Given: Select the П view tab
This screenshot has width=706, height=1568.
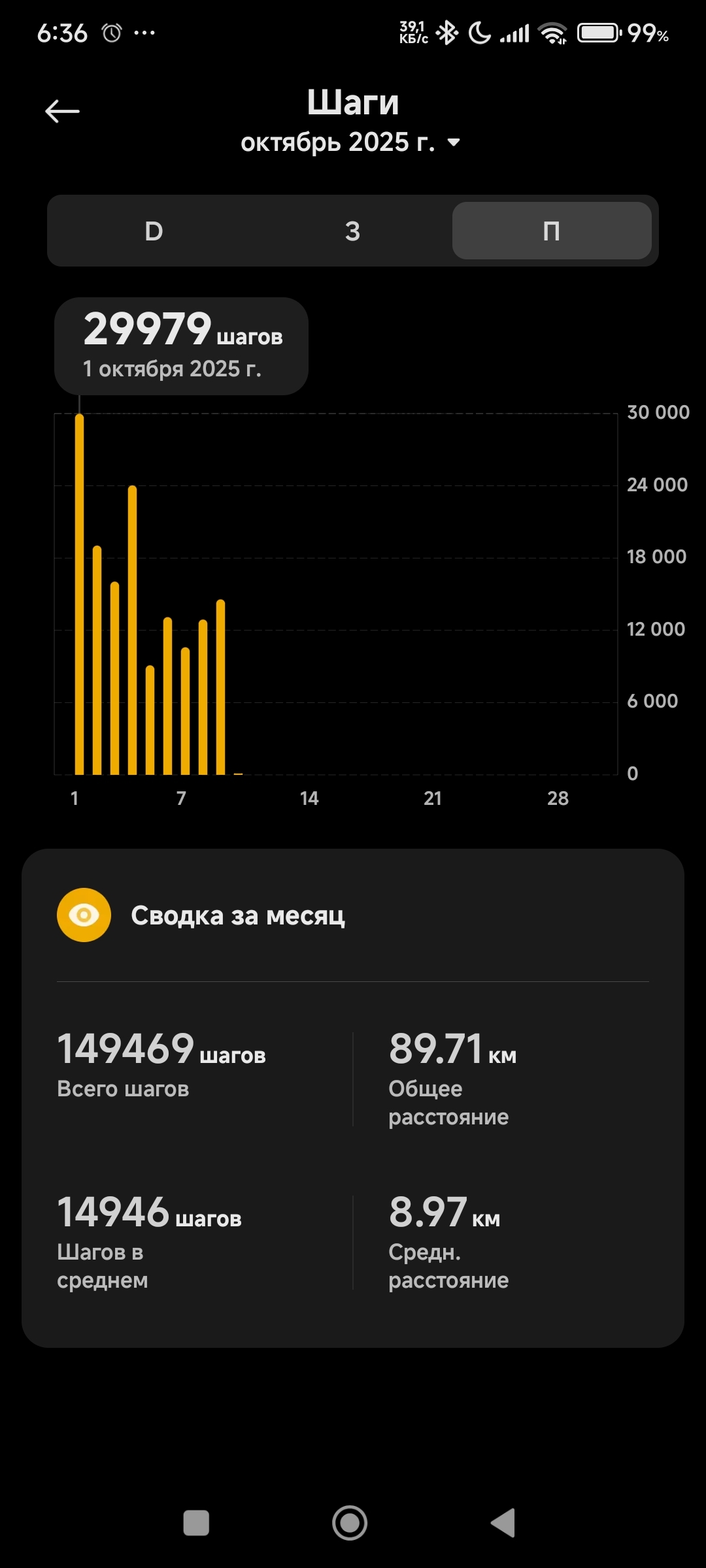Looking at the screenshot, I should click(x=551, y=231).
